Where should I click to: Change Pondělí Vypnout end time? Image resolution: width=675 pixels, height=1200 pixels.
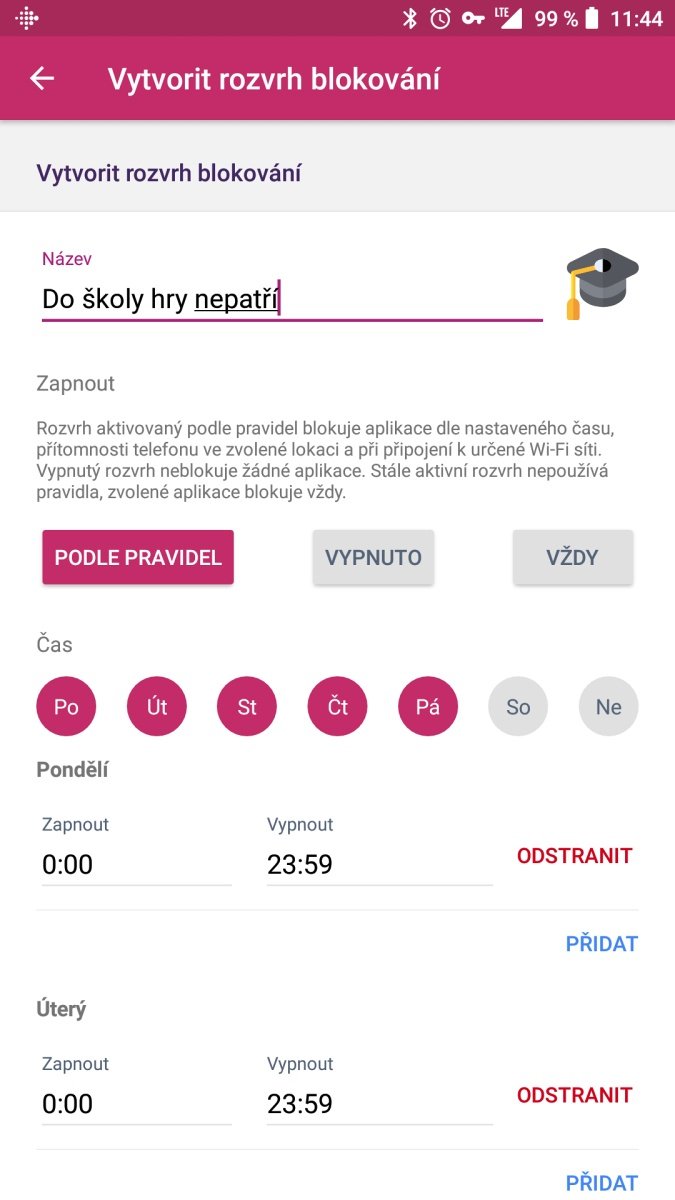pyautogui.click(x=380, y=864)
